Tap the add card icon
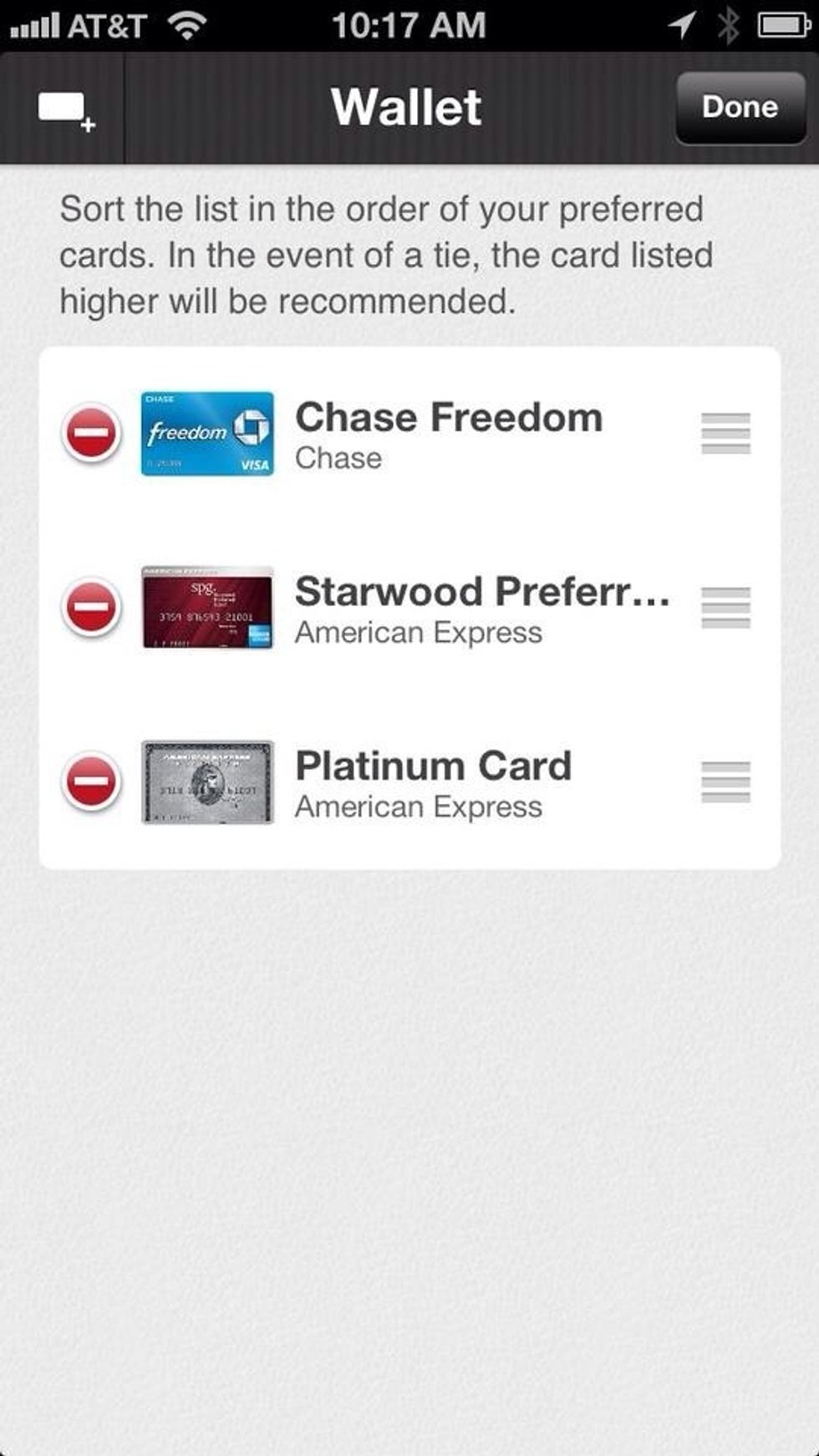Viewport: 819px width, 1456px height. pyautogui.click(x=66, y=109)
